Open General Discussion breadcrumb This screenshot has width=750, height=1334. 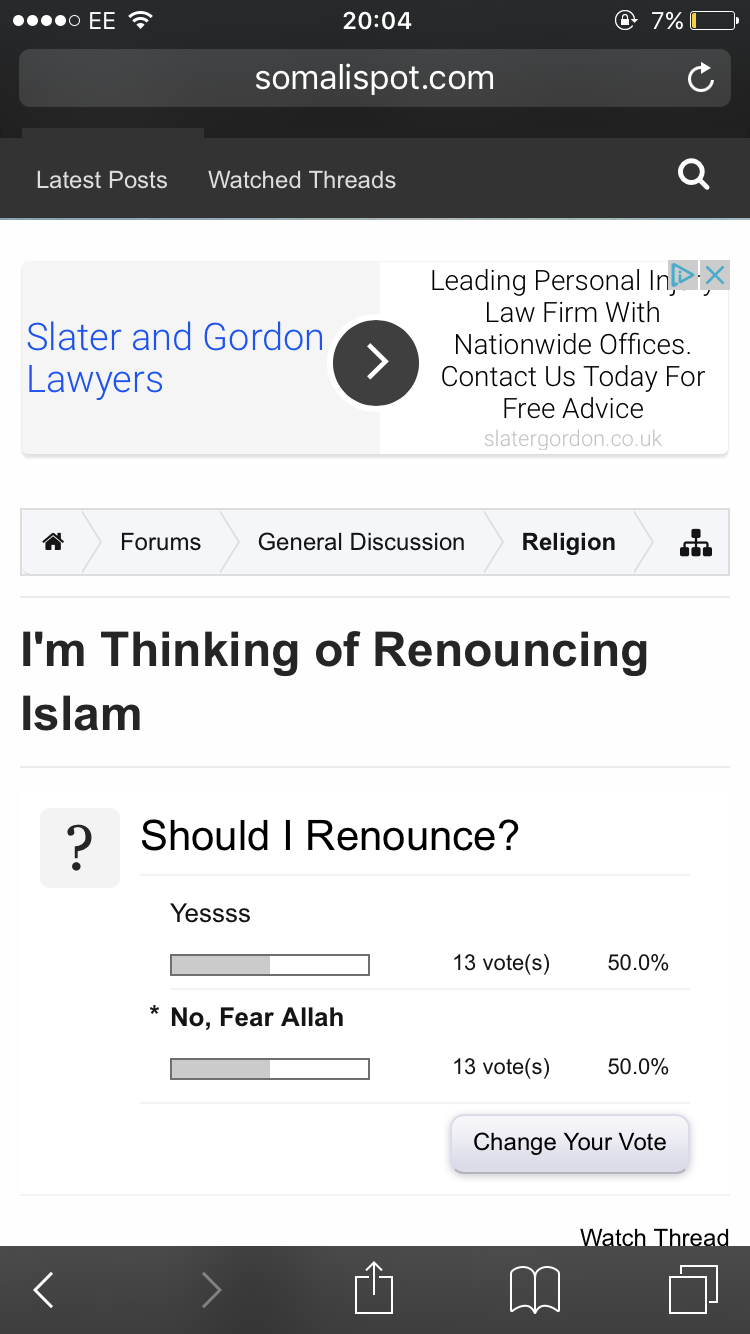(x=361, y=542)
